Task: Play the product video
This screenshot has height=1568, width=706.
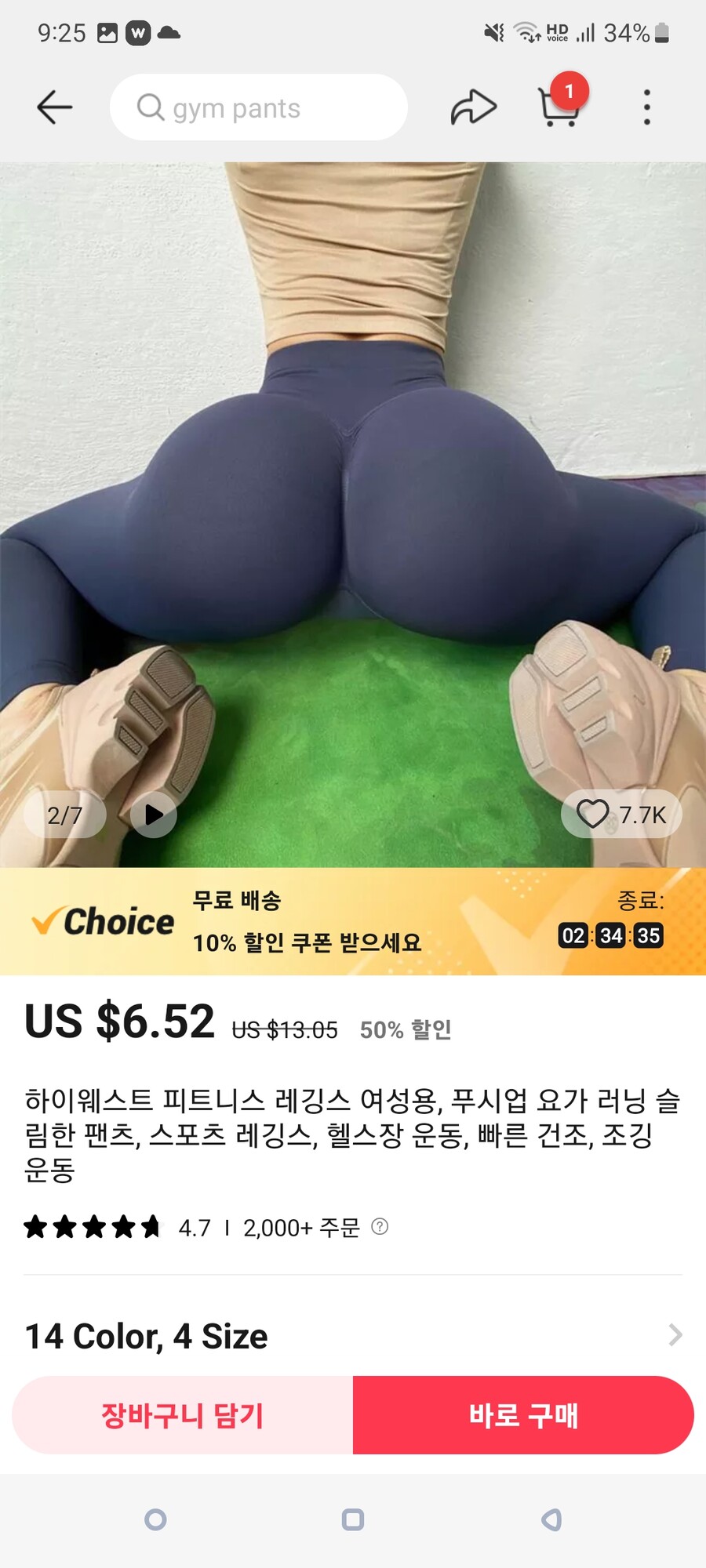Action: (154, 815)
